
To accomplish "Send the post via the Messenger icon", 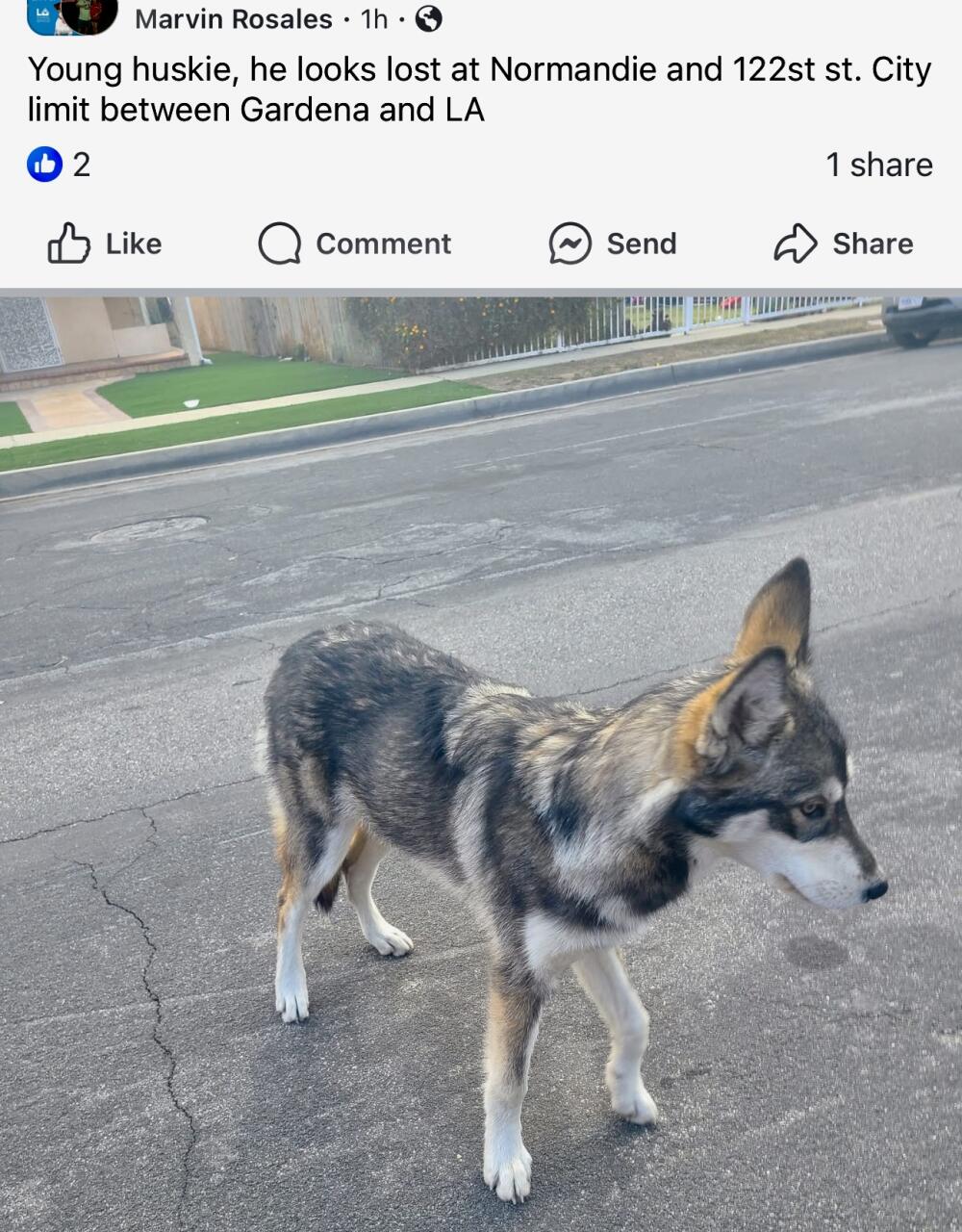I will tap(568, 244).
